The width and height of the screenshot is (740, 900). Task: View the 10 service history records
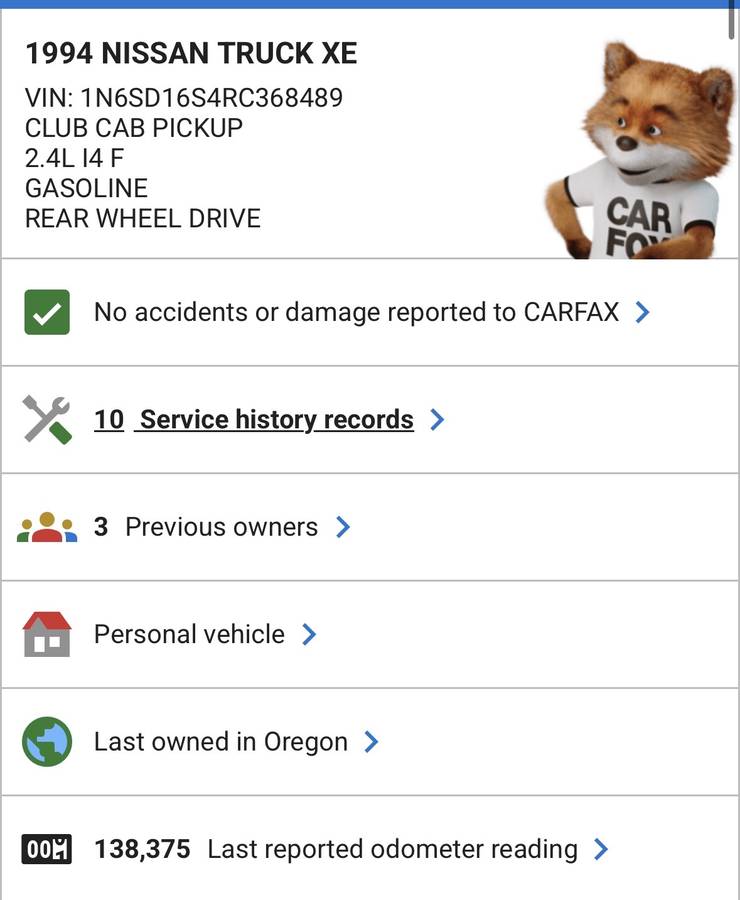[x=254, y=420]
